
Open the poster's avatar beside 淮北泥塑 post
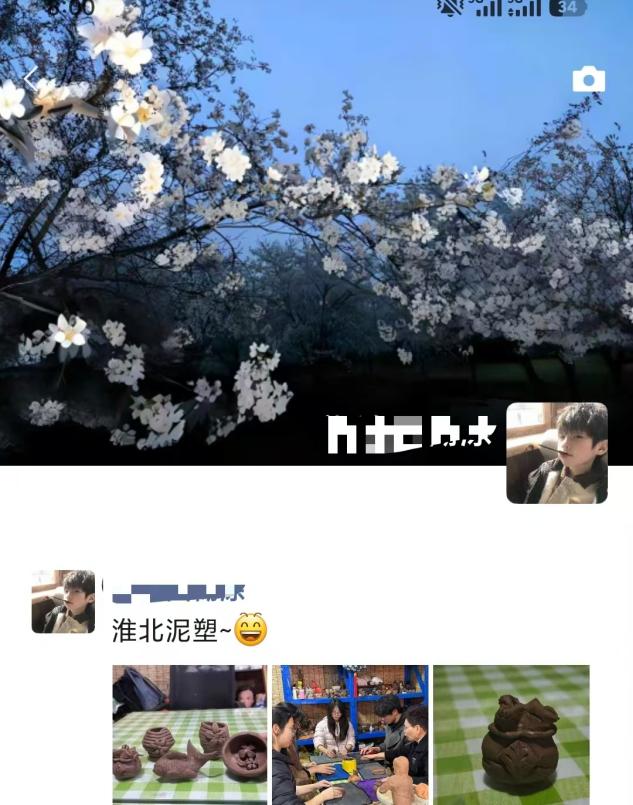point(63,602)
